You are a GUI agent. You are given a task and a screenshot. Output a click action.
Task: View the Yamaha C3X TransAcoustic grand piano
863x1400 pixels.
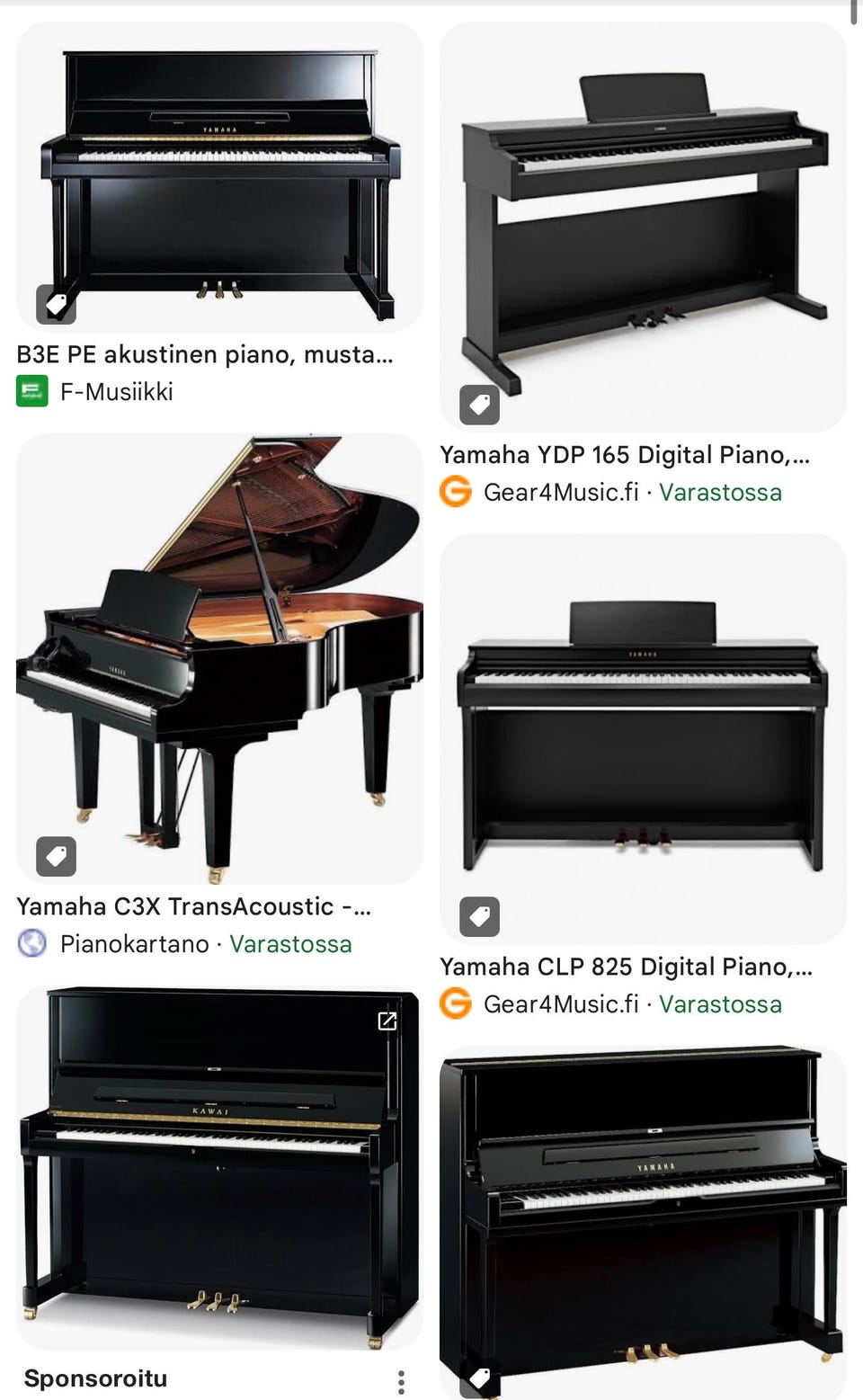pyautogui.click(x=219, y=659)
